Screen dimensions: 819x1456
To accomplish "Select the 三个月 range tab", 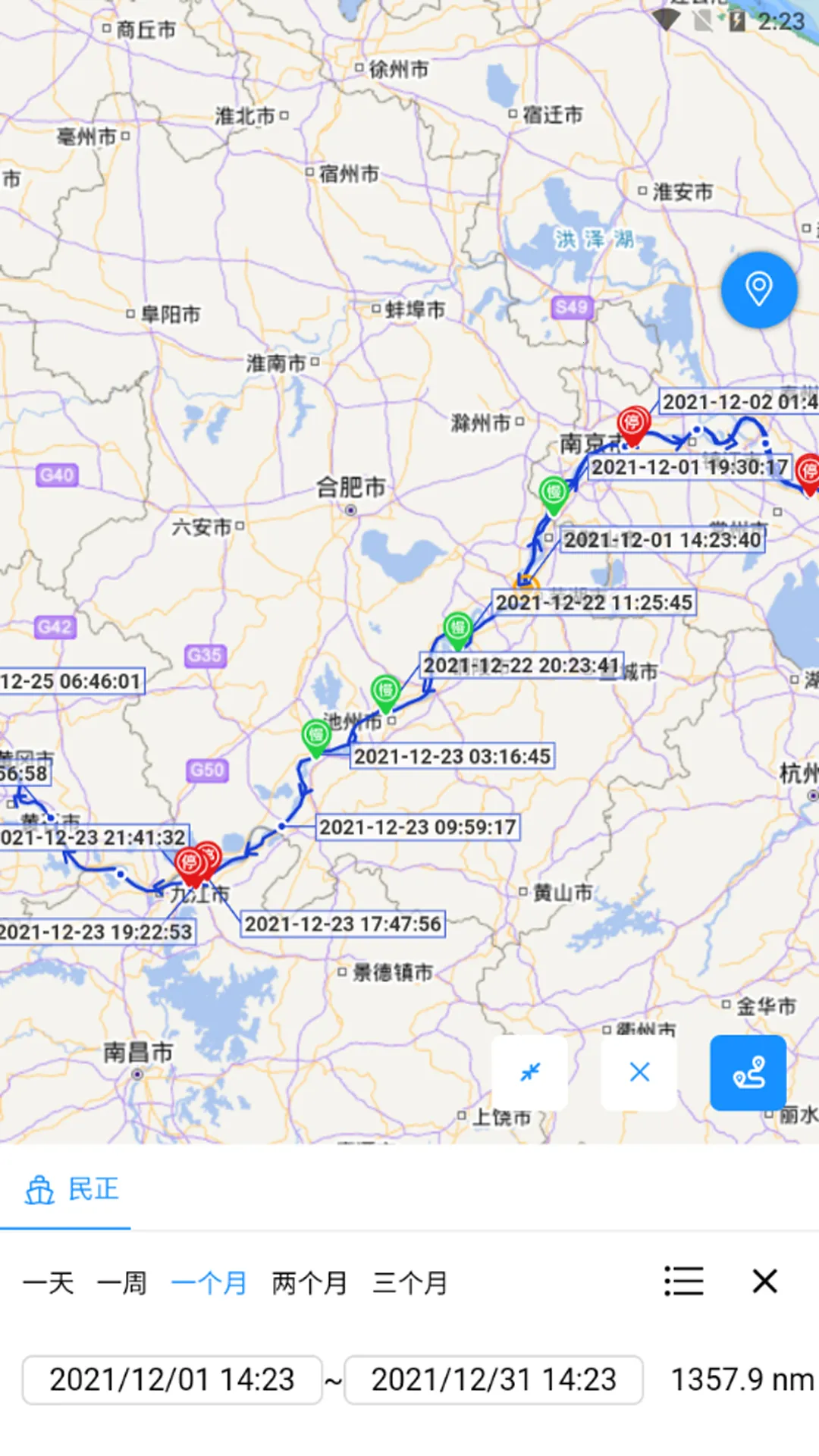I will (x=410, y=1284).
